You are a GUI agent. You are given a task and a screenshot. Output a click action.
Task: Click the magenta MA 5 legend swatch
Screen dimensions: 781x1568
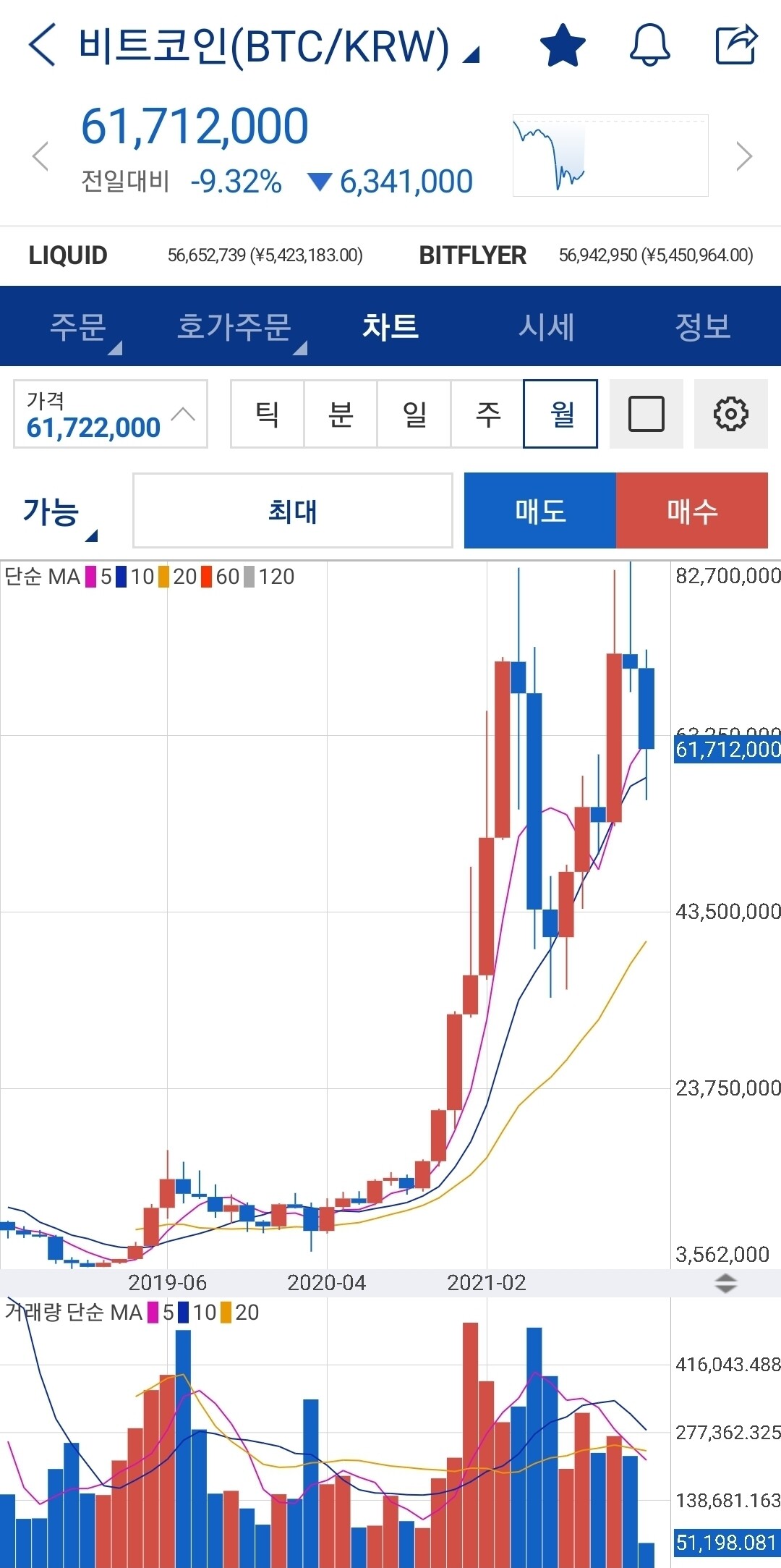(90, 577)
